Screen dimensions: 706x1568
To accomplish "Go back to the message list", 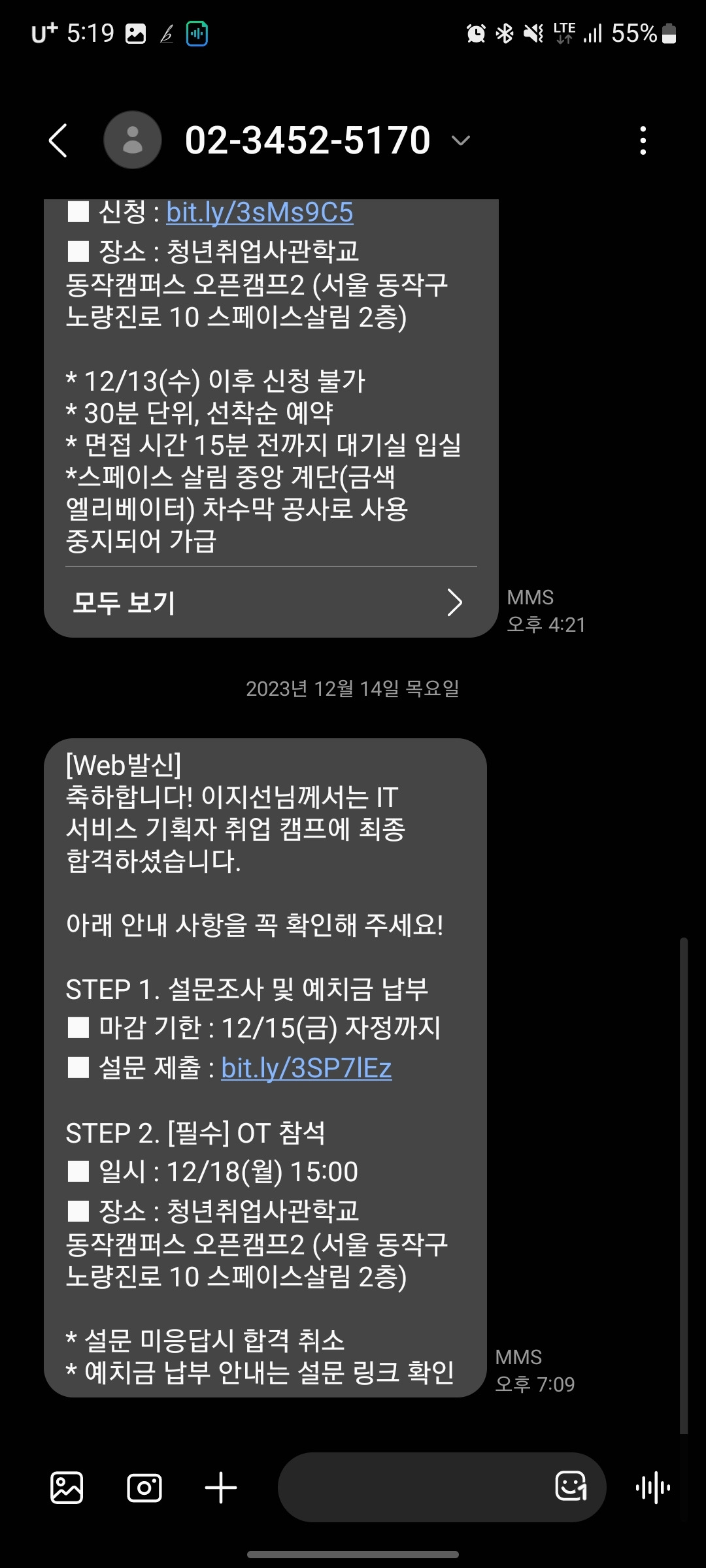I will 58,140.
